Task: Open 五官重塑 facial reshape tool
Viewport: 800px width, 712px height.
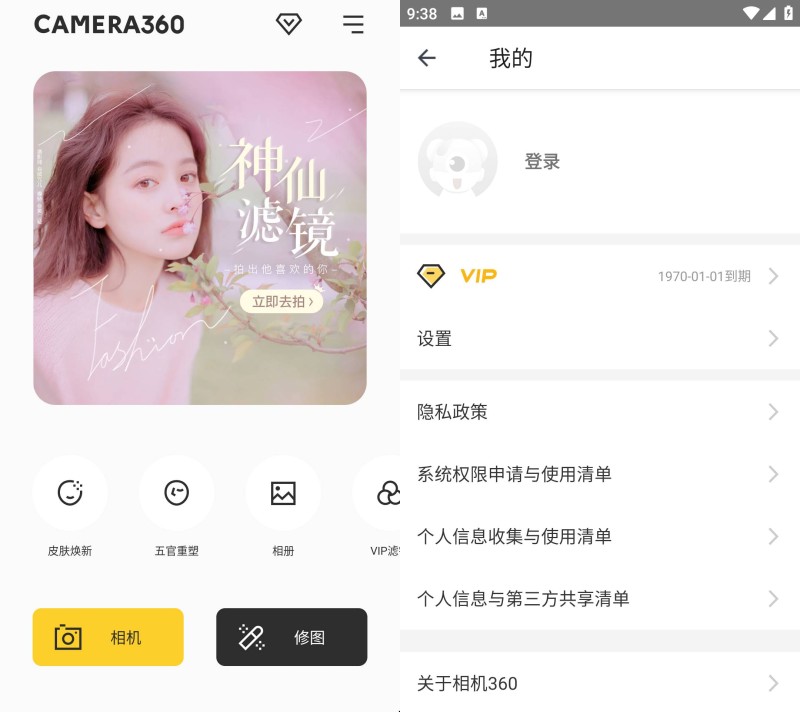Action: (x=177, y=493)
